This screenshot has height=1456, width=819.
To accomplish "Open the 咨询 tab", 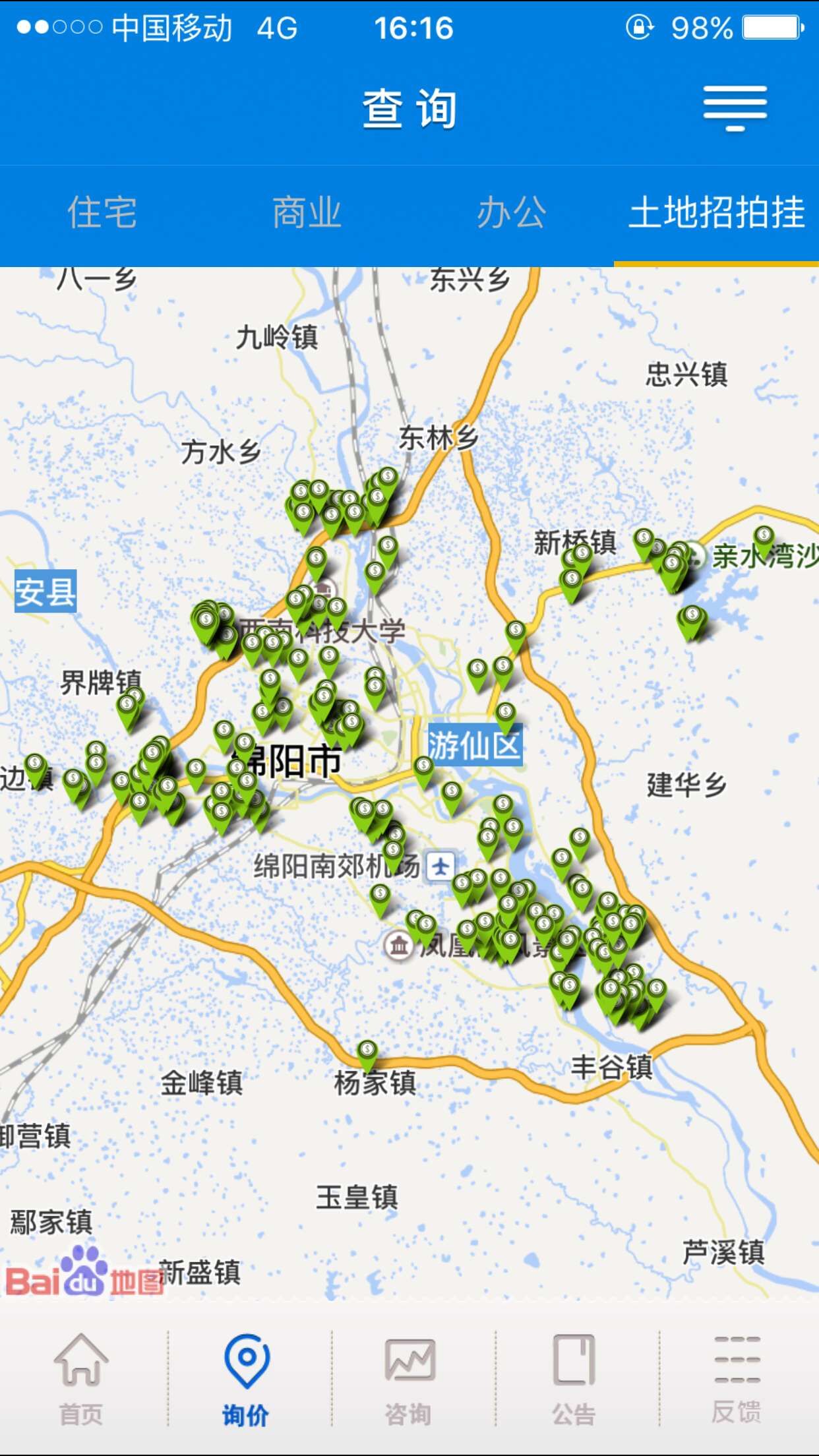I will (409, 1378).
